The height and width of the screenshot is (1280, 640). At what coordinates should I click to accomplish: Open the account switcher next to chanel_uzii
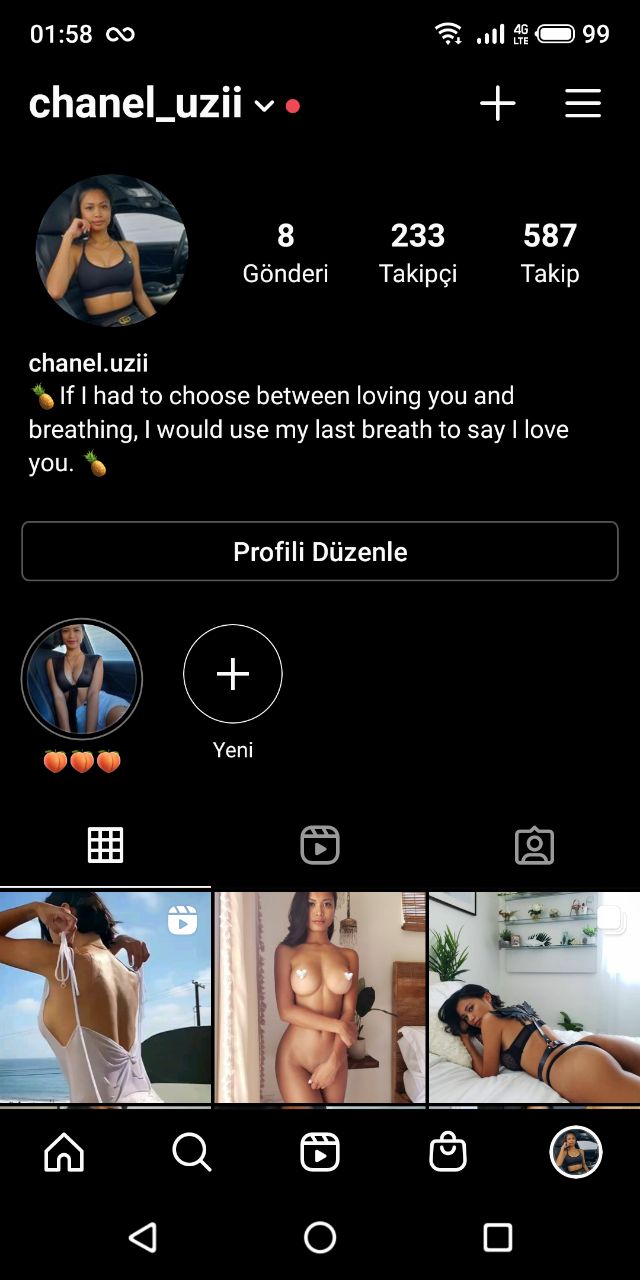coord(264,105)
